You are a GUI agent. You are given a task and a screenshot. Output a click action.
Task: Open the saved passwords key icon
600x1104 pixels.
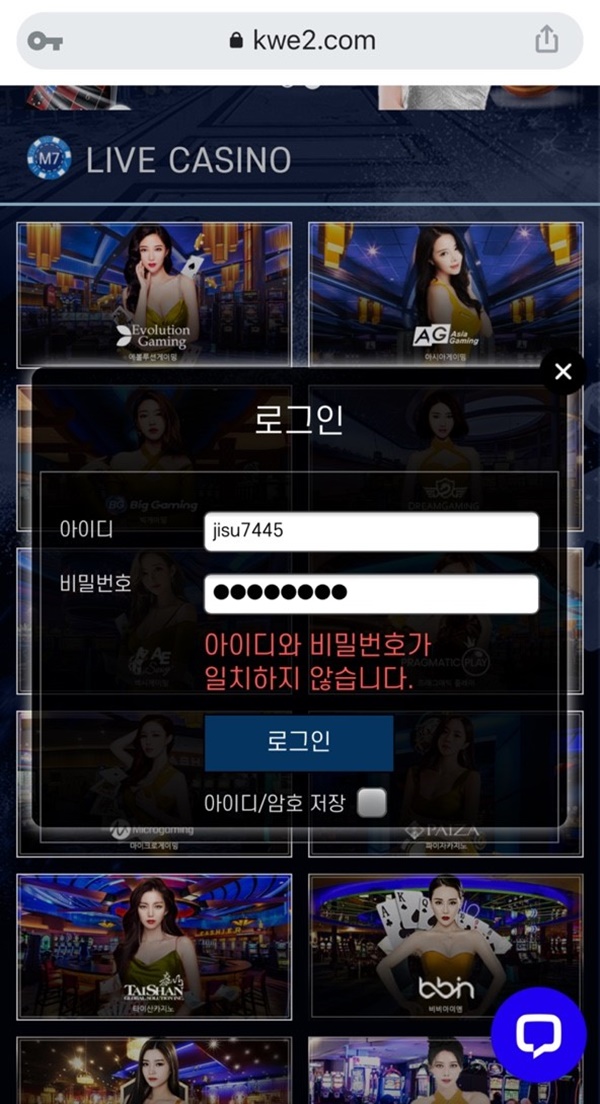coord(45,41)
